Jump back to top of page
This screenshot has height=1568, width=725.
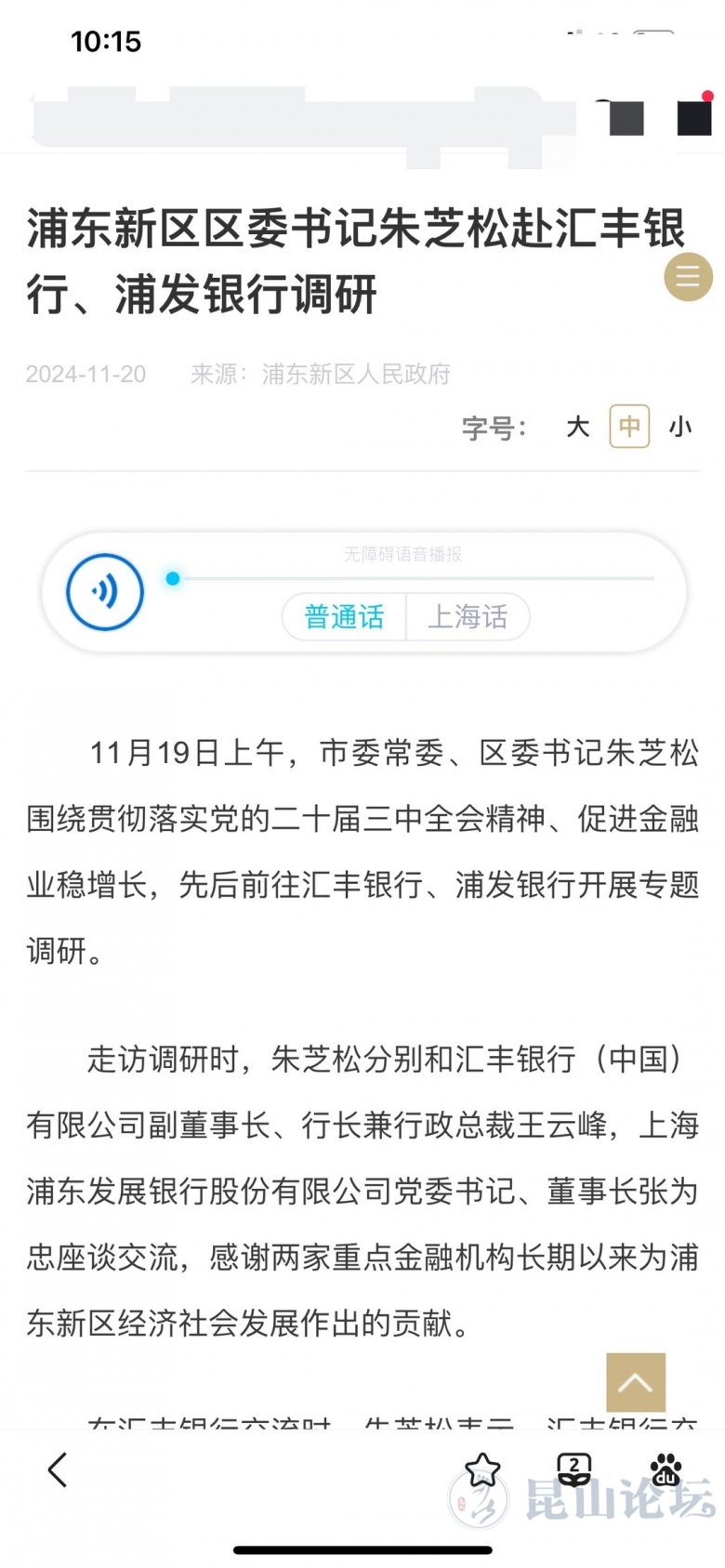click(x=636, y=1382)
